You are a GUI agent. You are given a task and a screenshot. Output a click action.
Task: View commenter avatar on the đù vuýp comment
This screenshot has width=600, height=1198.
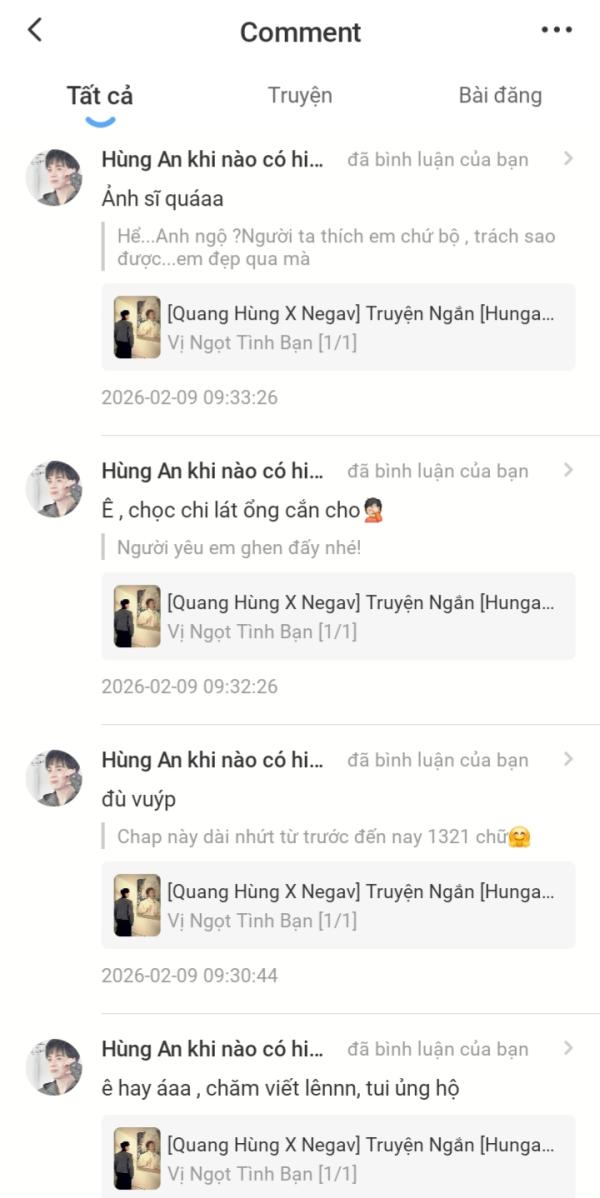(54, 778)
